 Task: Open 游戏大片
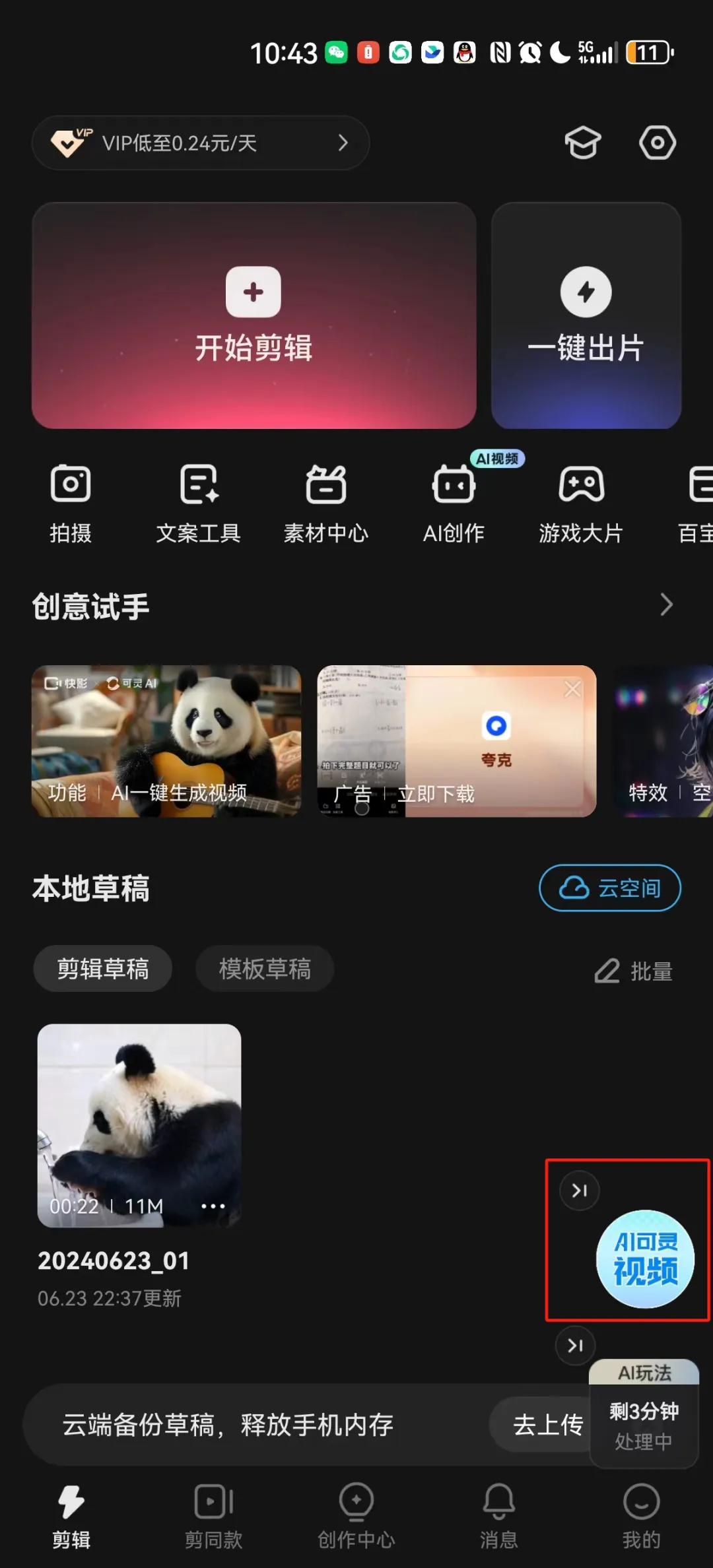pos(581,503)
